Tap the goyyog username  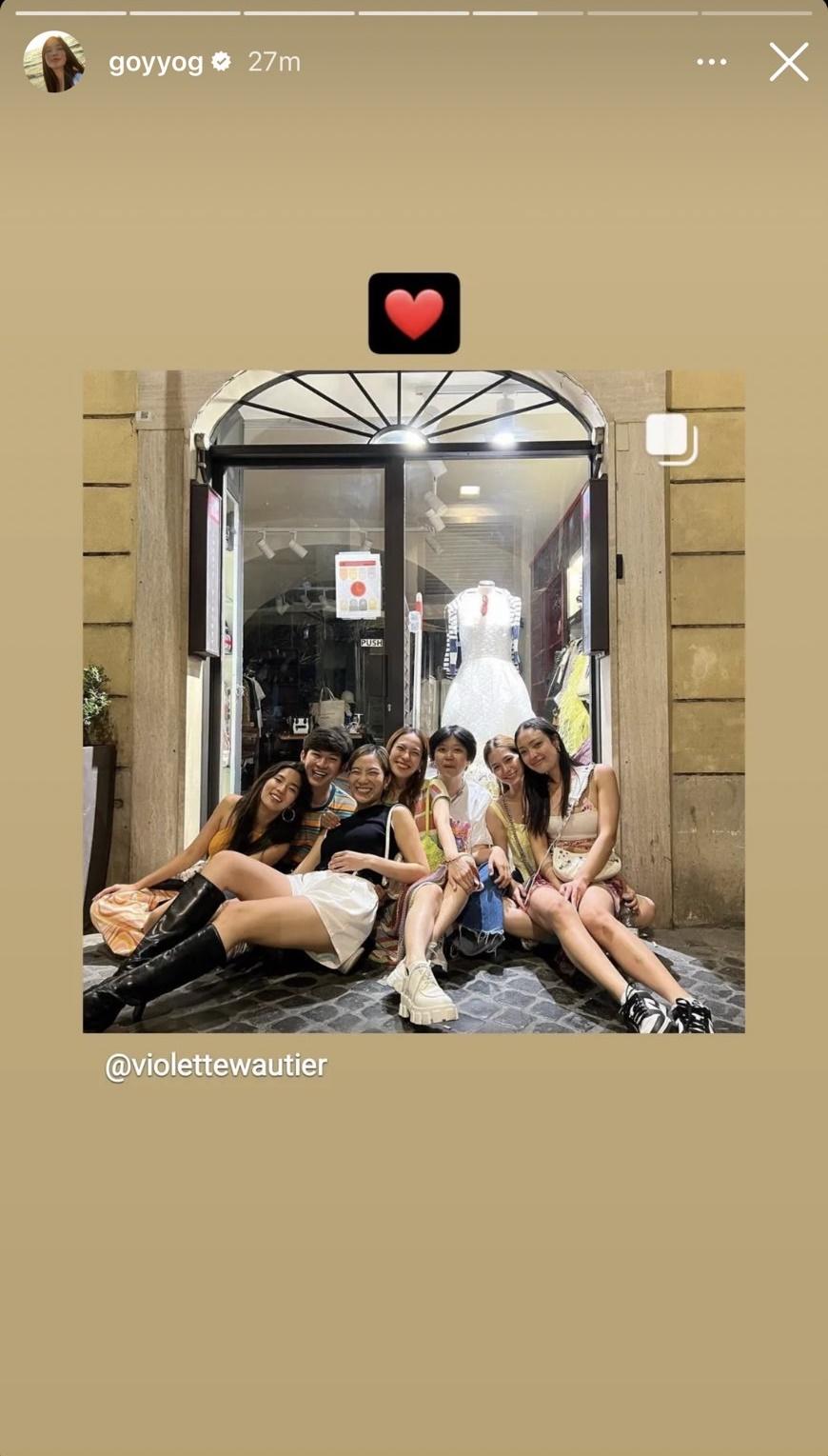click(x=155, y=62)
